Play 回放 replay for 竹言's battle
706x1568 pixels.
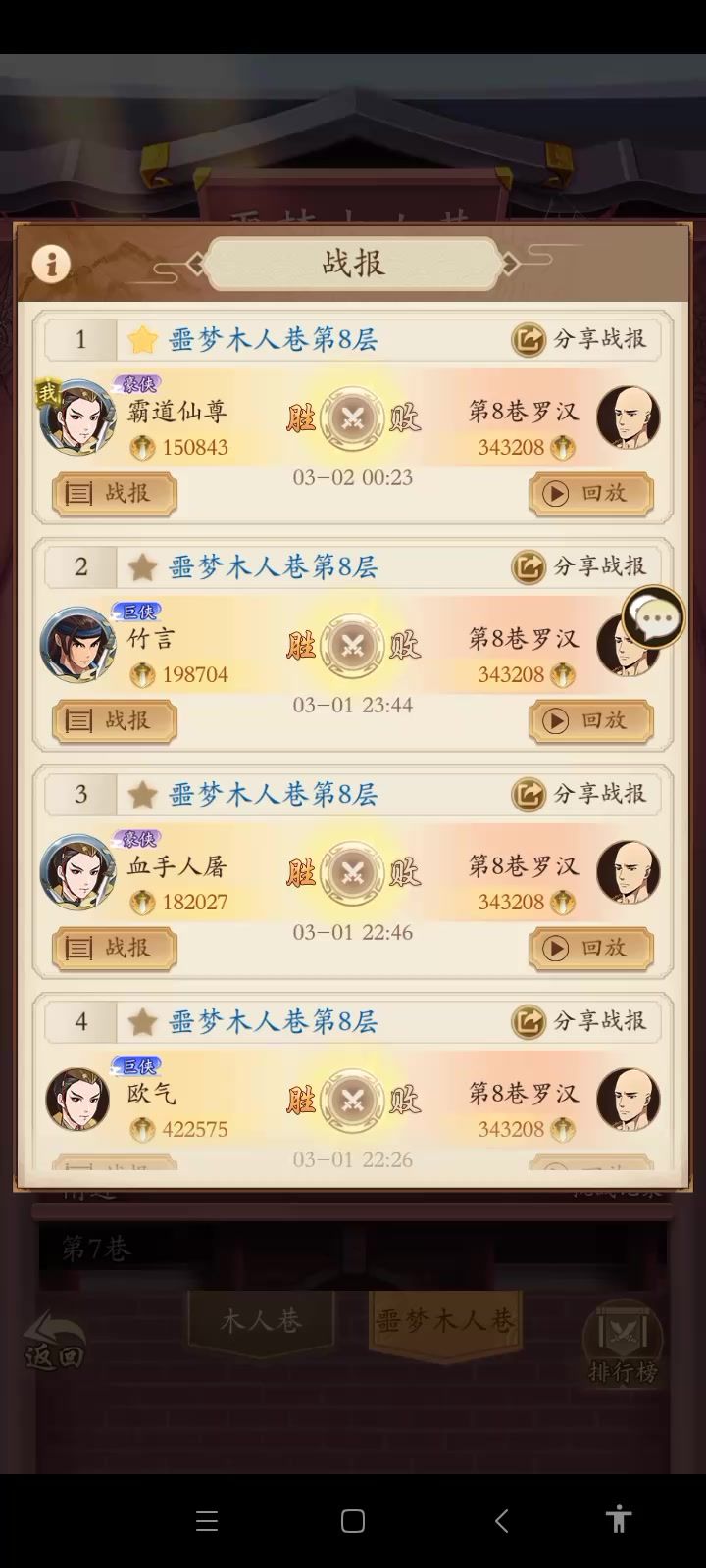[590, 720]
